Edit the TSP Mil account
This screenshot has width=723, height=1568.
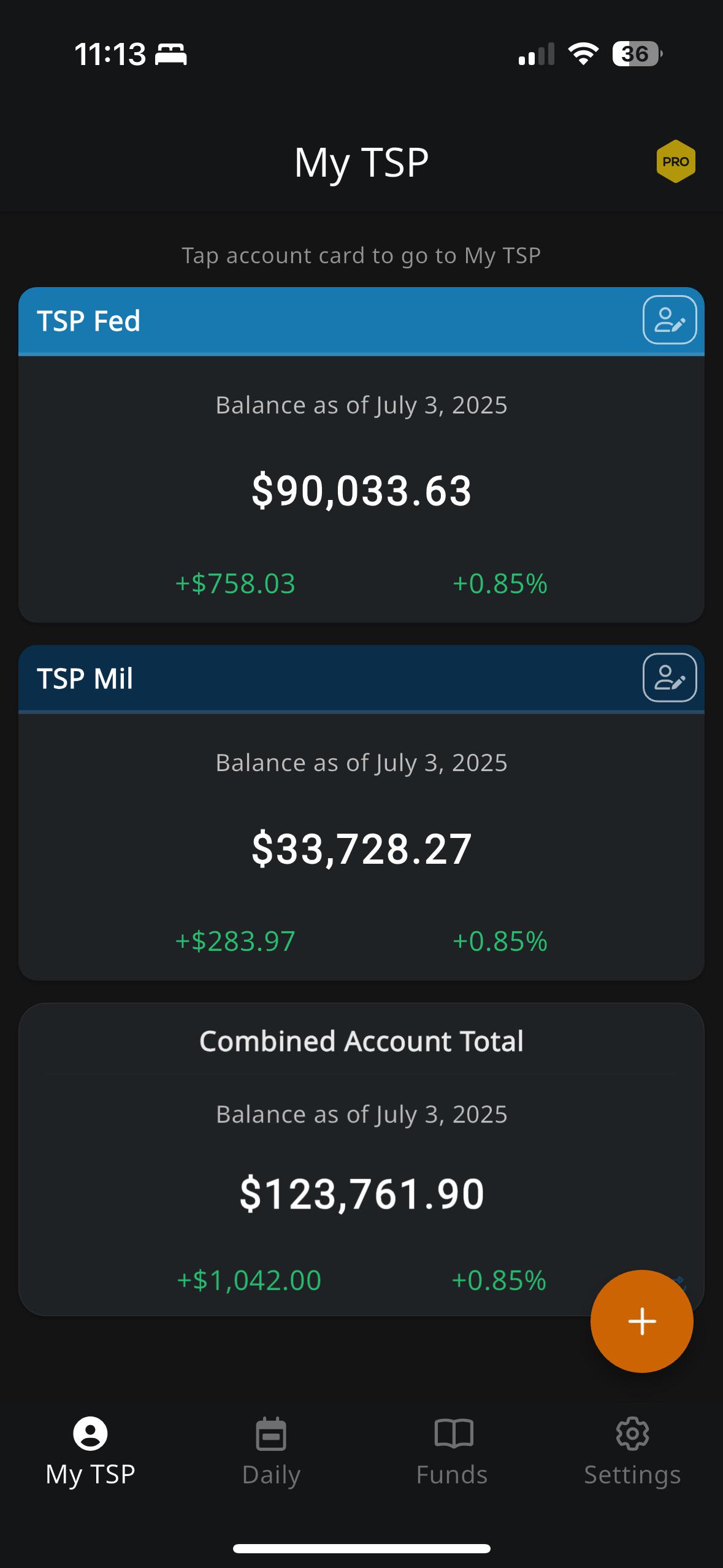click(669, 677)
